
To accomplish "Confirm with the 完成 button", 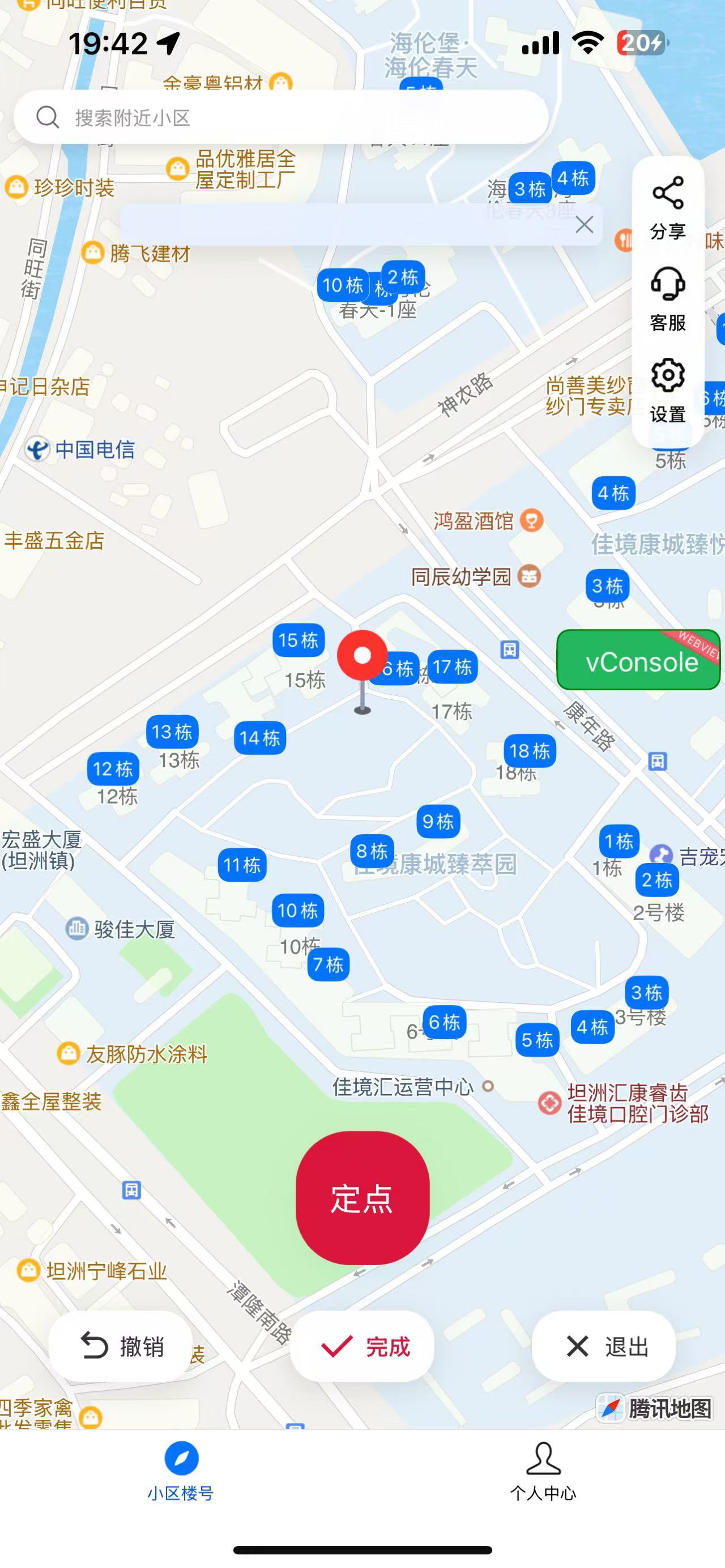I will (363, 1346).
